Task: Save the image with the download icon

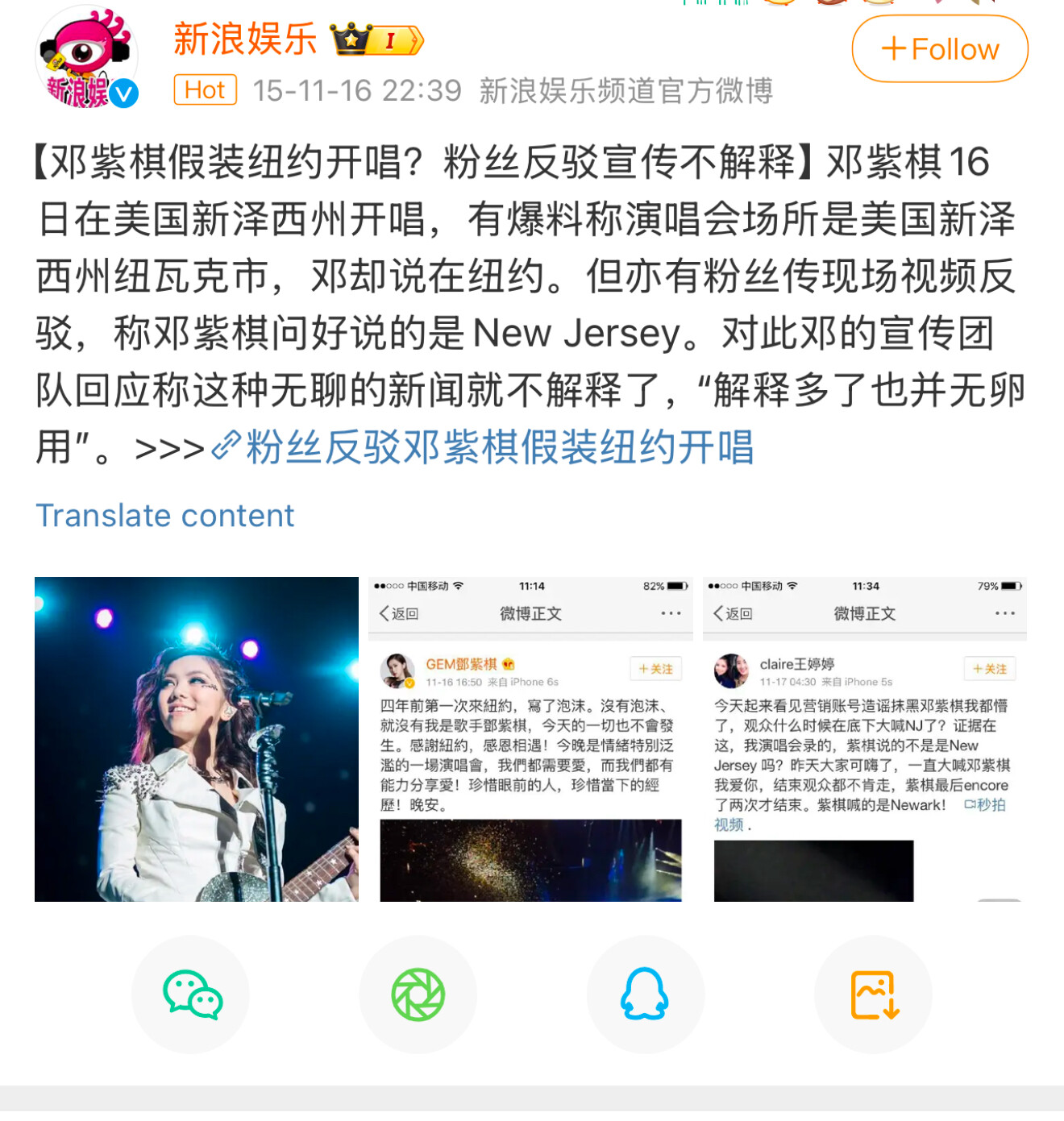Action: 873,994
